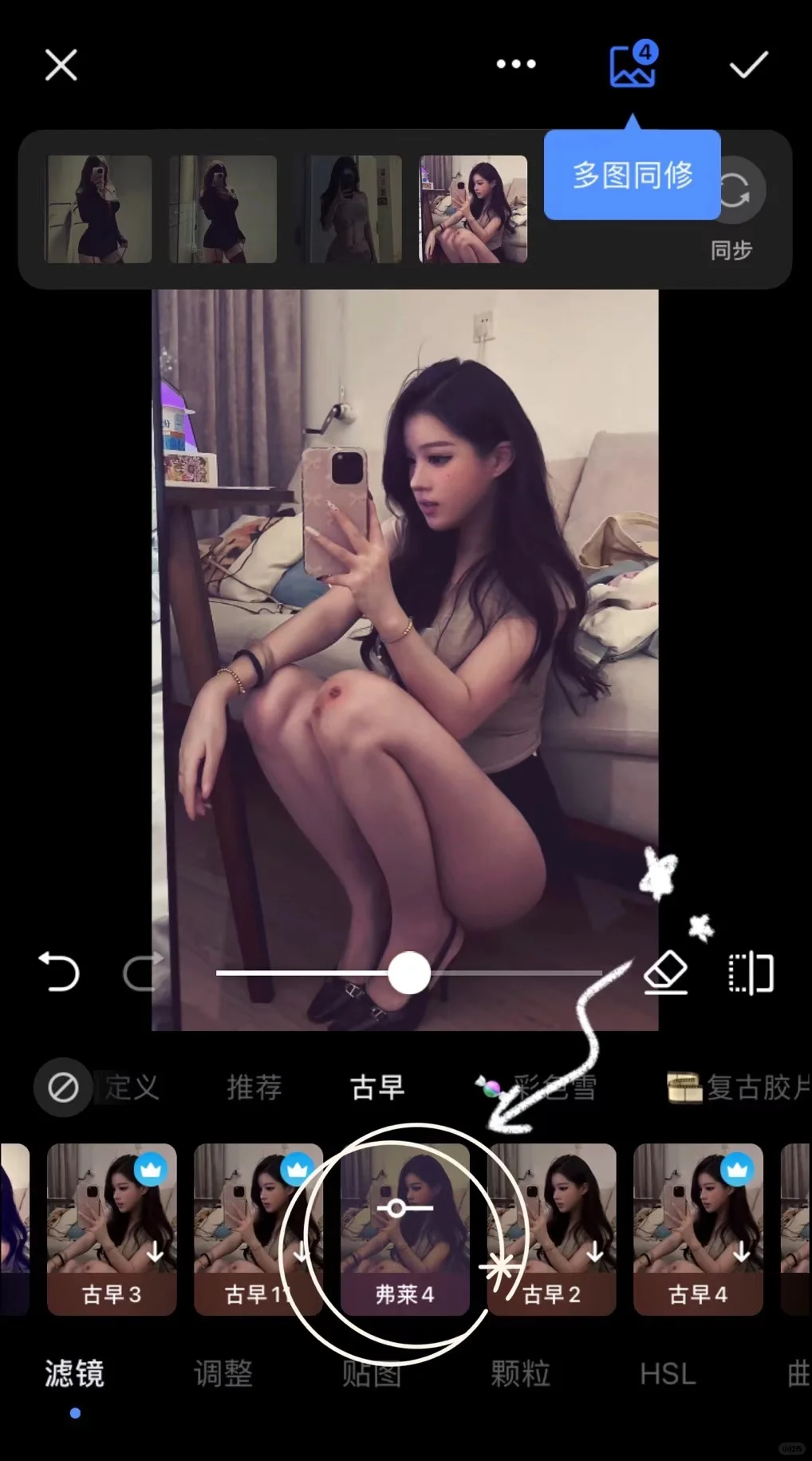Screen dimensions: 812x1461
Task: Tap the filter intensity slider
Action: (x=408, y=973)
